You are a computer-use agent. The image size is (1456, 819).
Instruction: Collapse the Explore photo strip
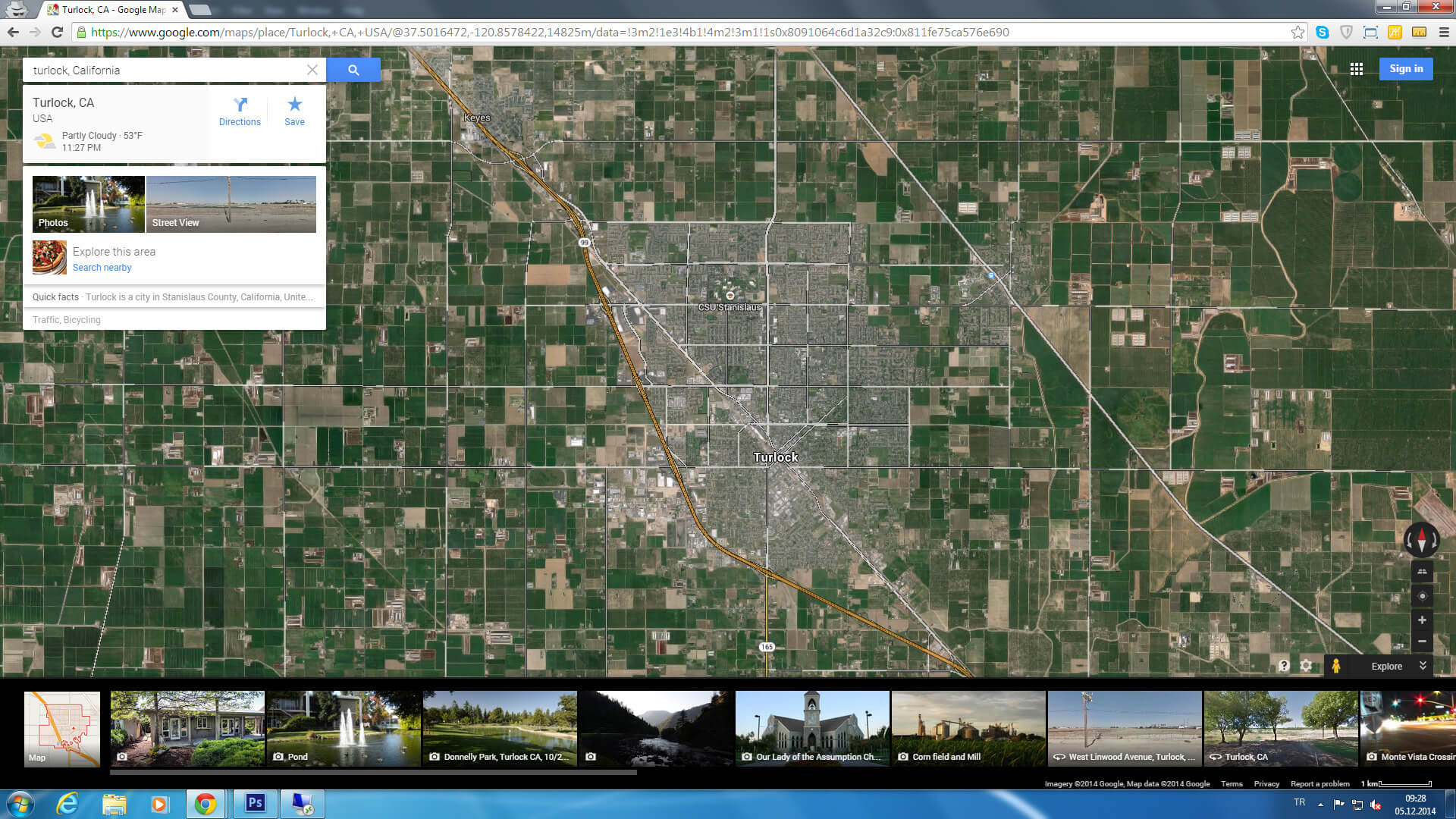1423,666
